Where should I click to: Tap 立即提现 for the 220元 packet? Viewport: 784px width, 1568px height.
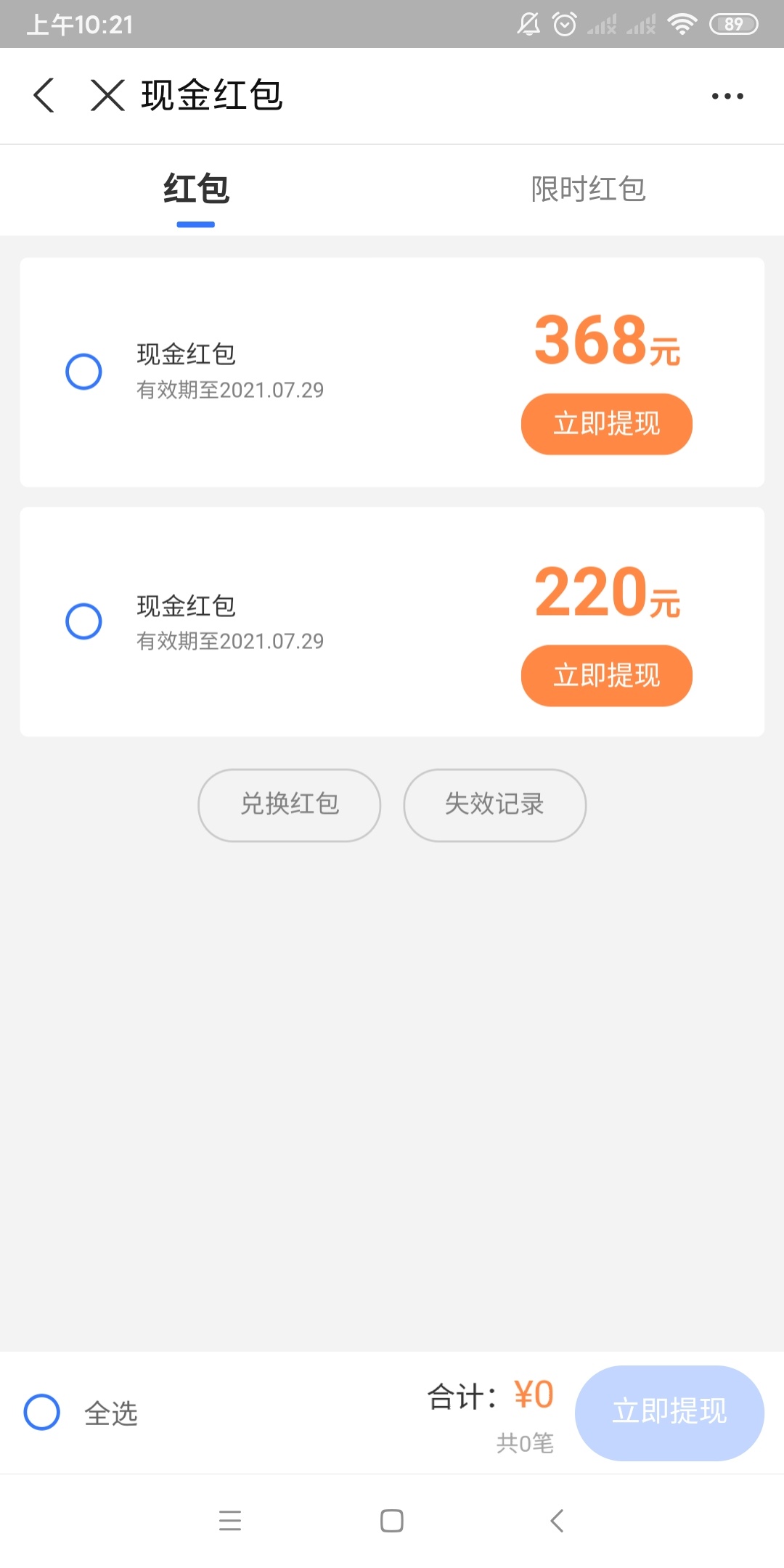coord(607,676)
